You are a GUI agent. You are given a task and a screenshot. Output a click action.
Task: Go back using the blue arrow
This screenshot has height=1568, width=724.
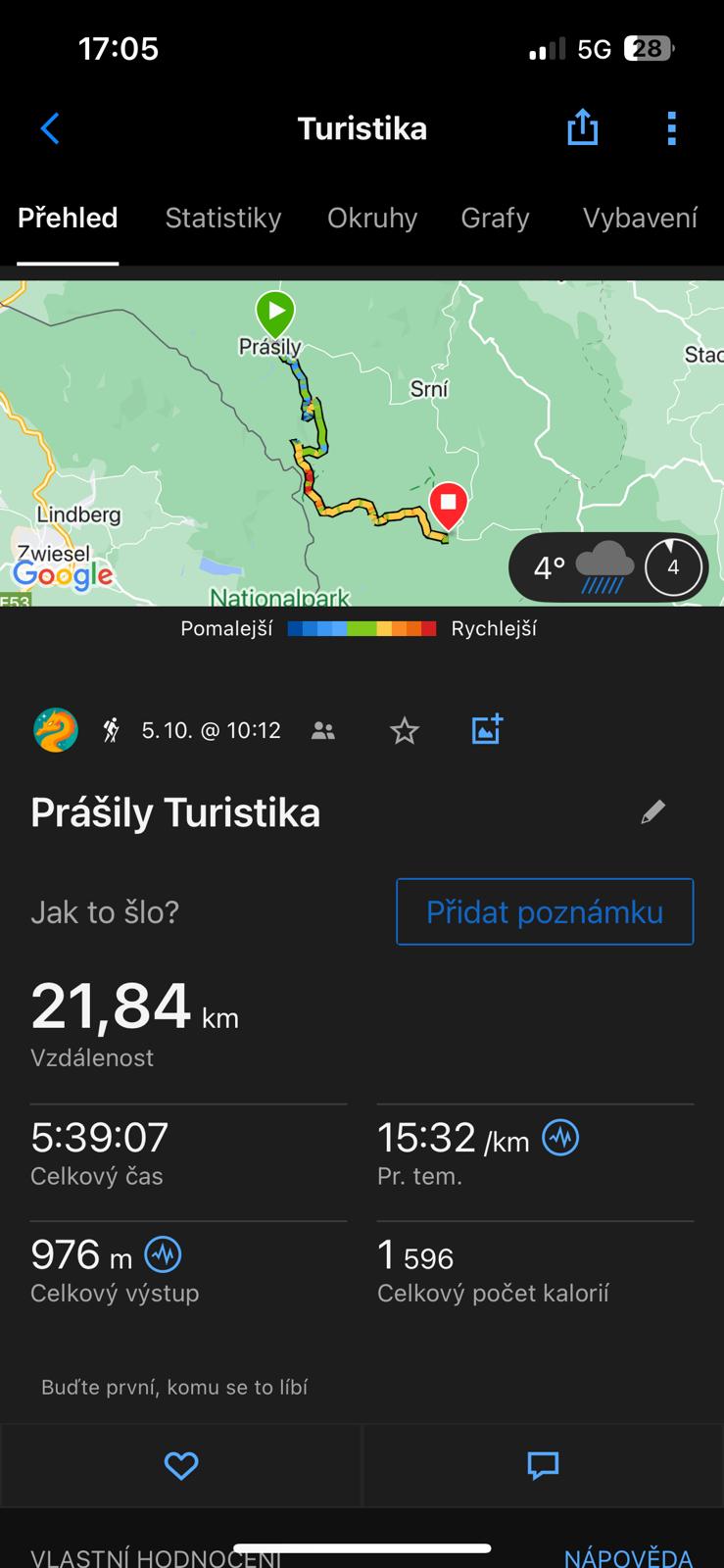(x=50, y=128)
